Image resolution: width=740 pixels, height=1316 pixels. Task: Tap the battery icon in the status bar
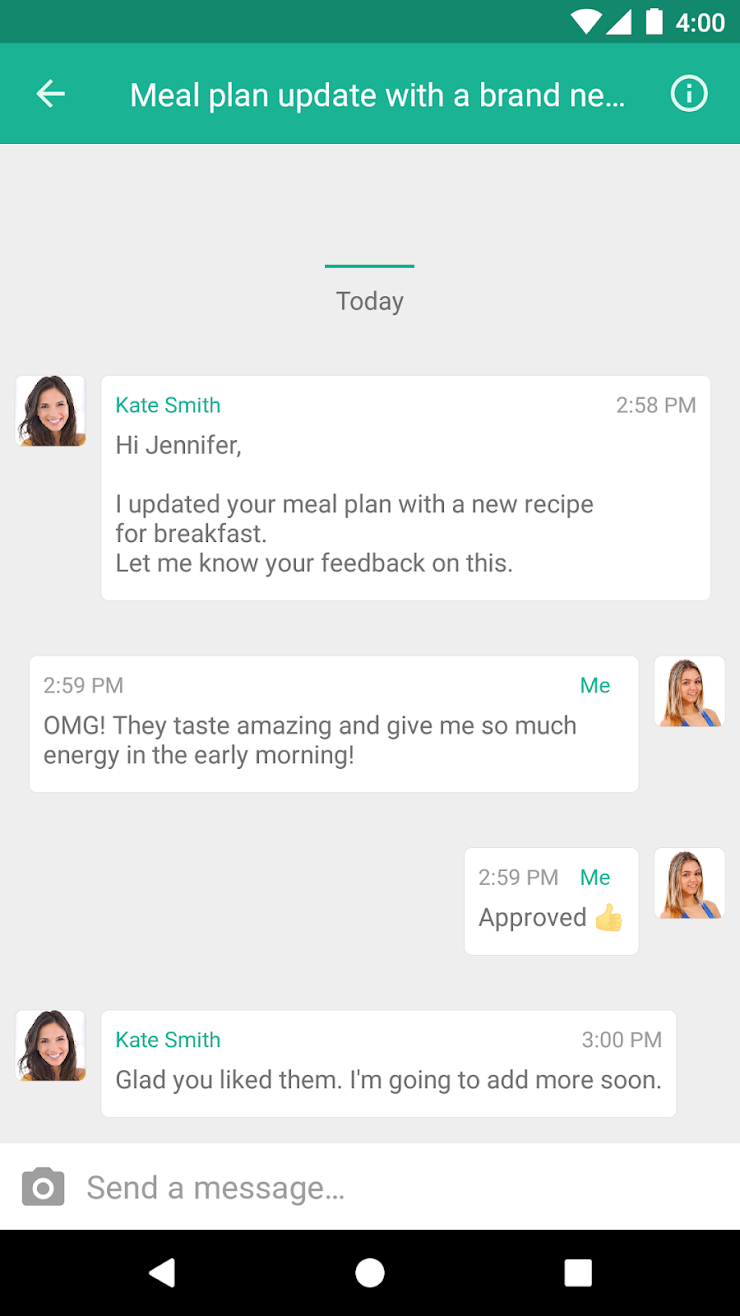point(655,21)
